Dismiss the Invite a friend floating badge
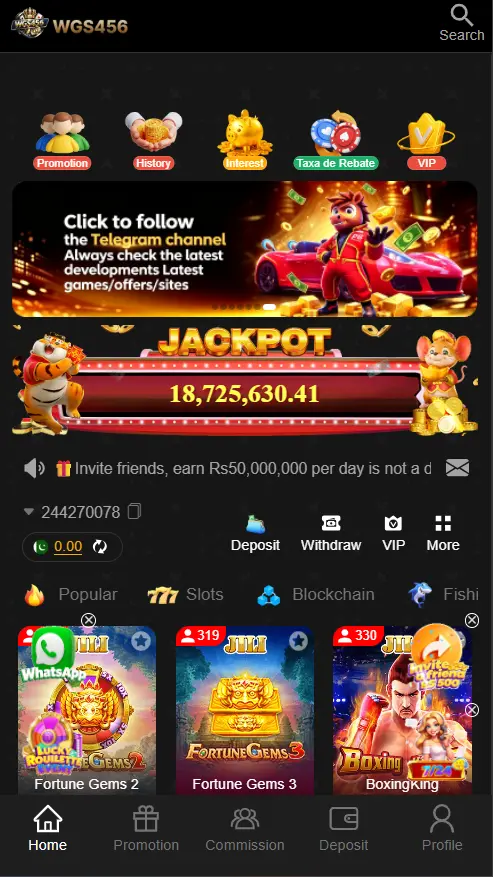The width and height of the screenshot is (493, 877). [x=472, y=620]
